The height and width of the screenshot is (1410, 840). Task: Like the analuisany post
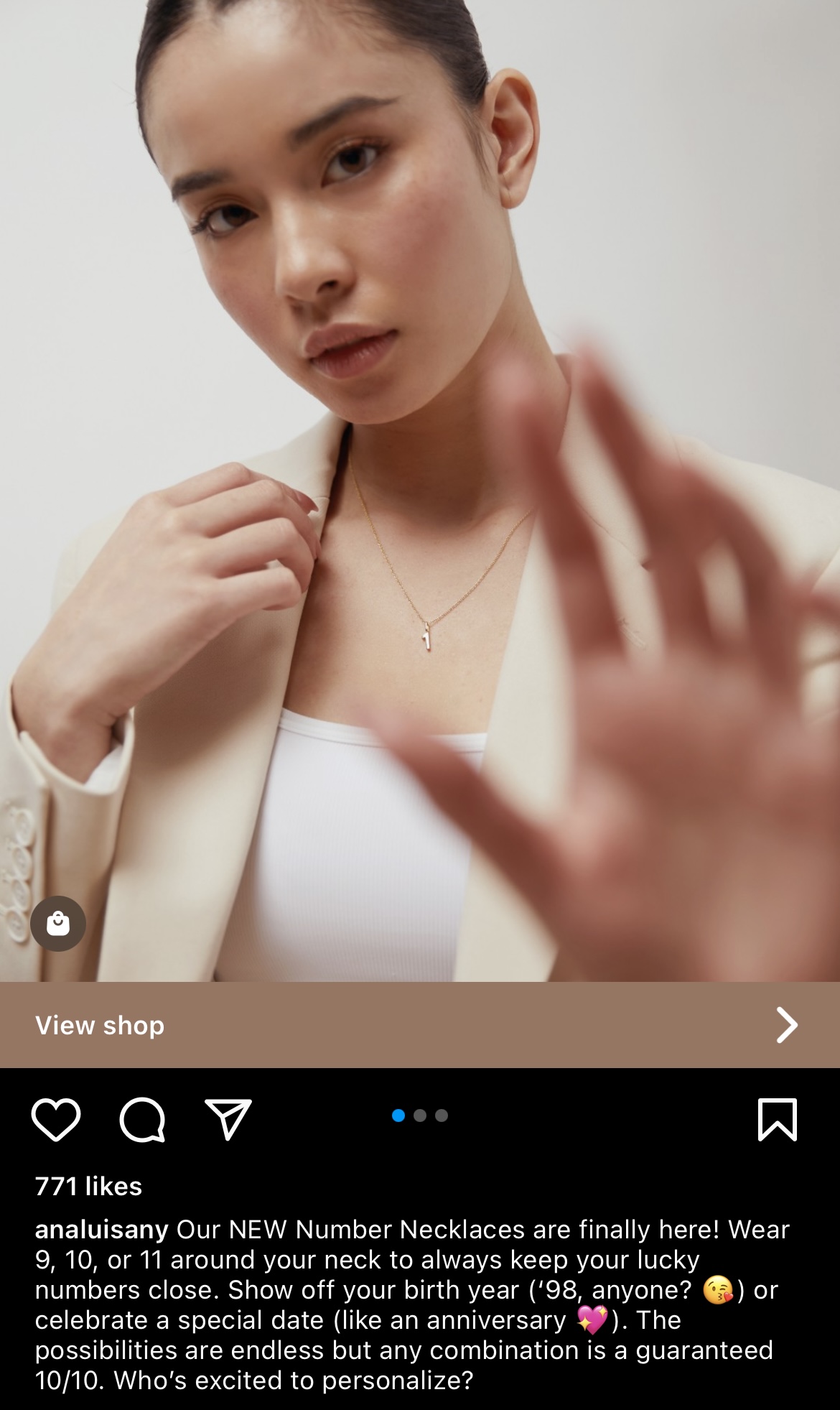[x=56, y=1119]
